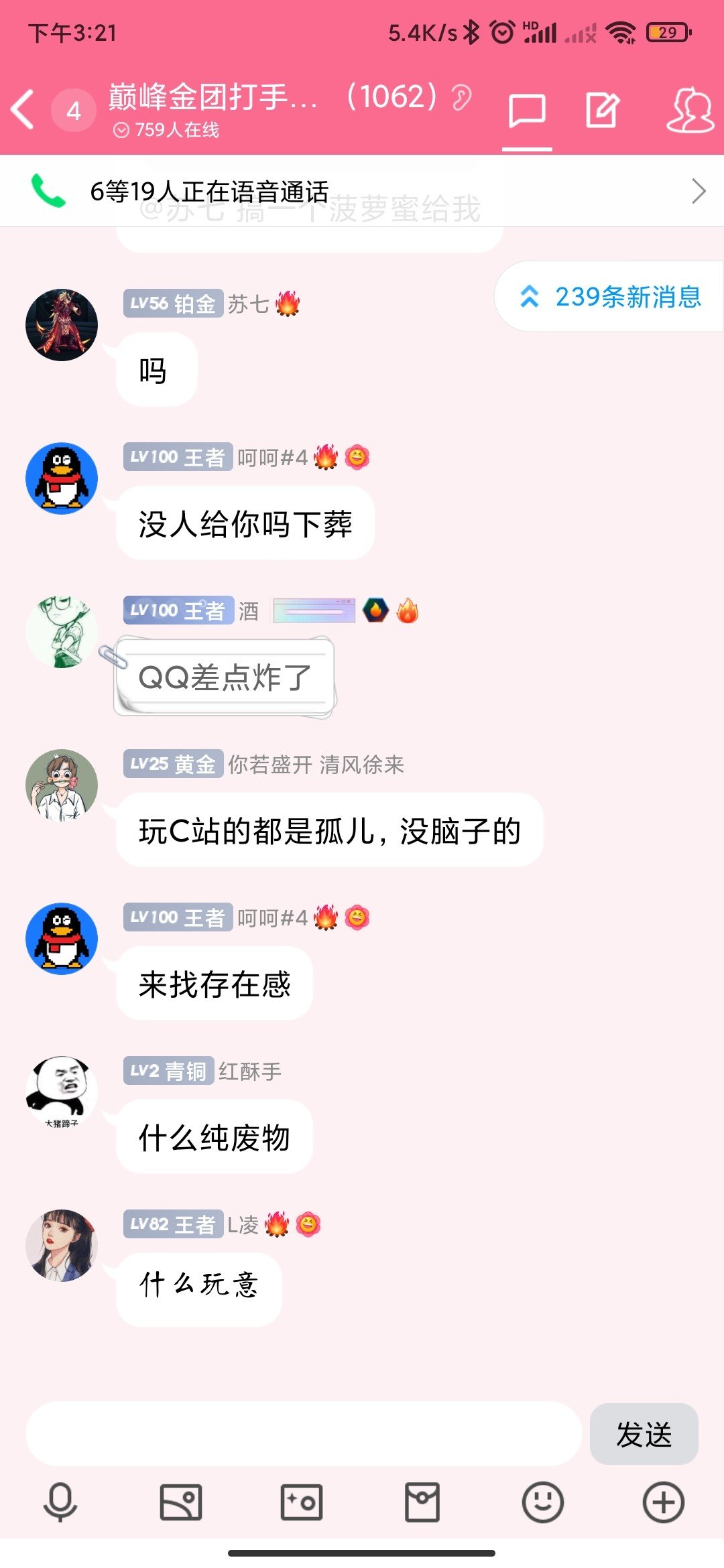
Task: Jump to the 239 new messages
Action: pyautogui.click(x=609, y=296)
